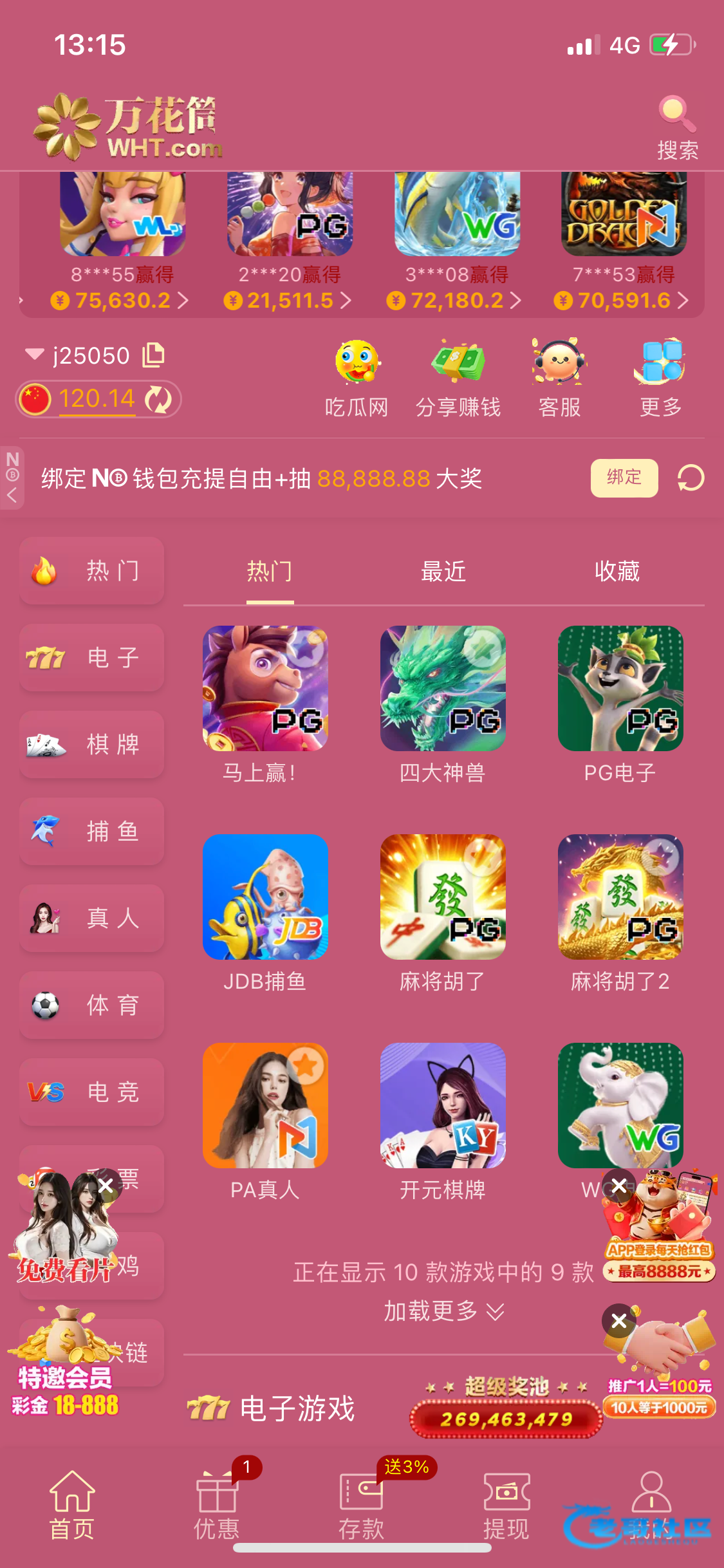Select the 真人 category
Viewport: 724px width, 1568px height.
click(91, 919)
